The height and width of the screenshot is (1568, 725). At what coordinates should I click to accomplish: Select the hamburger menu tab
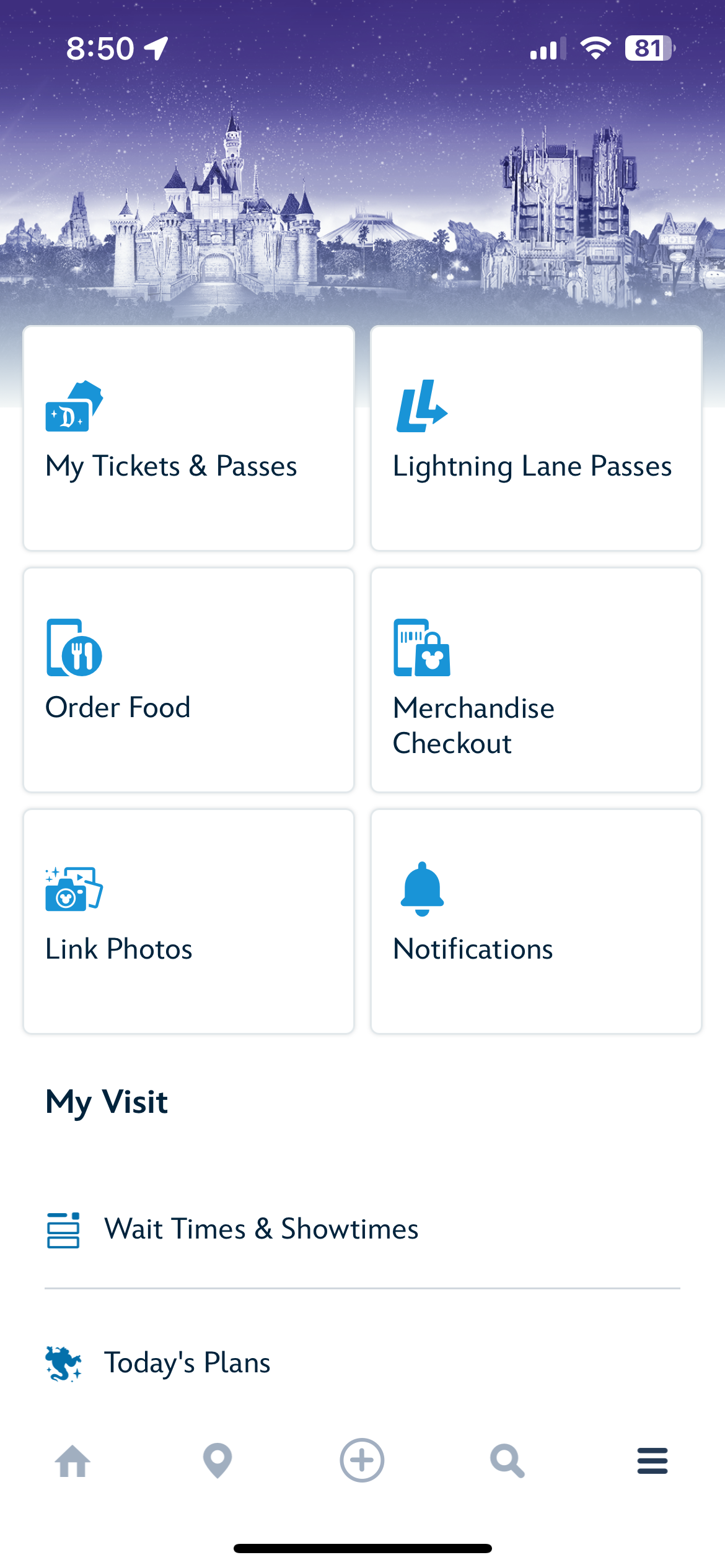652,1461
